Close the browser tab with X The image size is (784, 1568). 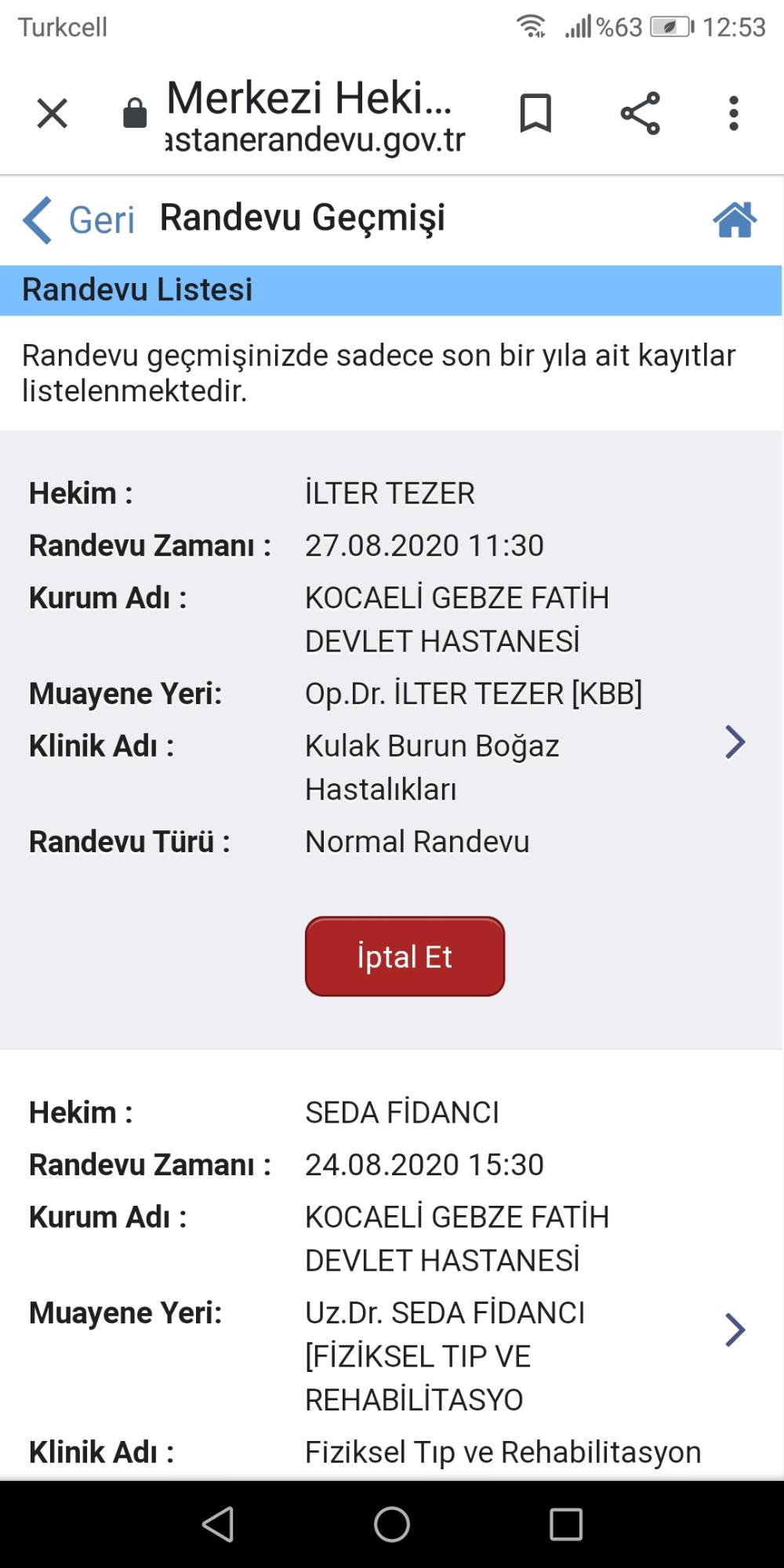click(x=53, y=114)
